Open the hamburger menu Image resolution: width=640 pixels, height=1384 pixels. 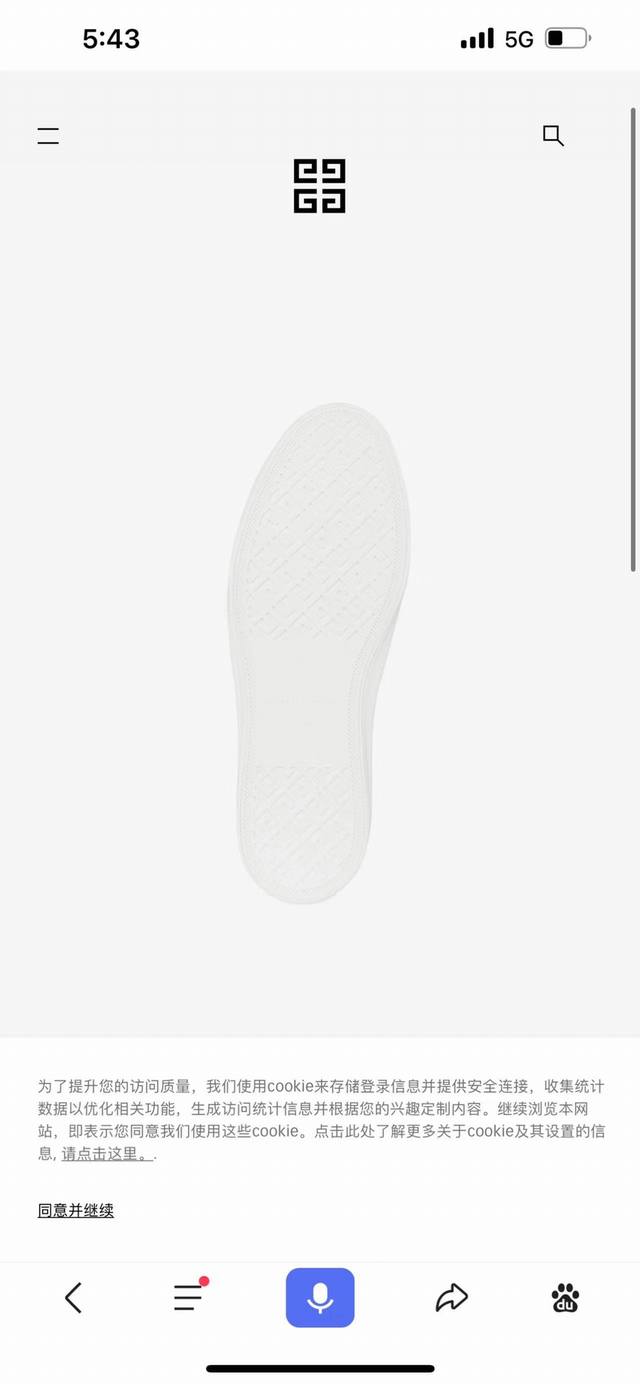pyautogui.click(x=48, y=137)
